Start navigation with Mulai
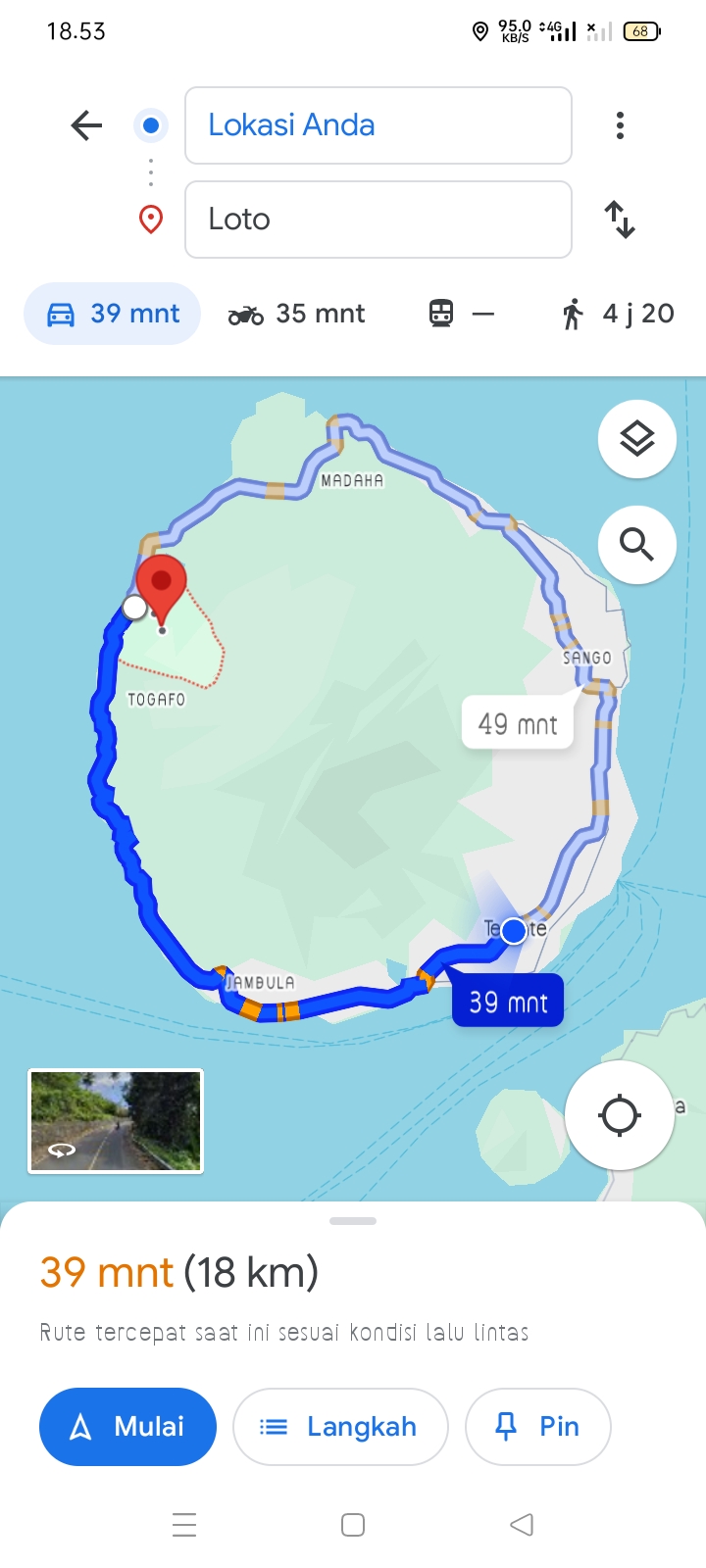 tap(127, 1427)
